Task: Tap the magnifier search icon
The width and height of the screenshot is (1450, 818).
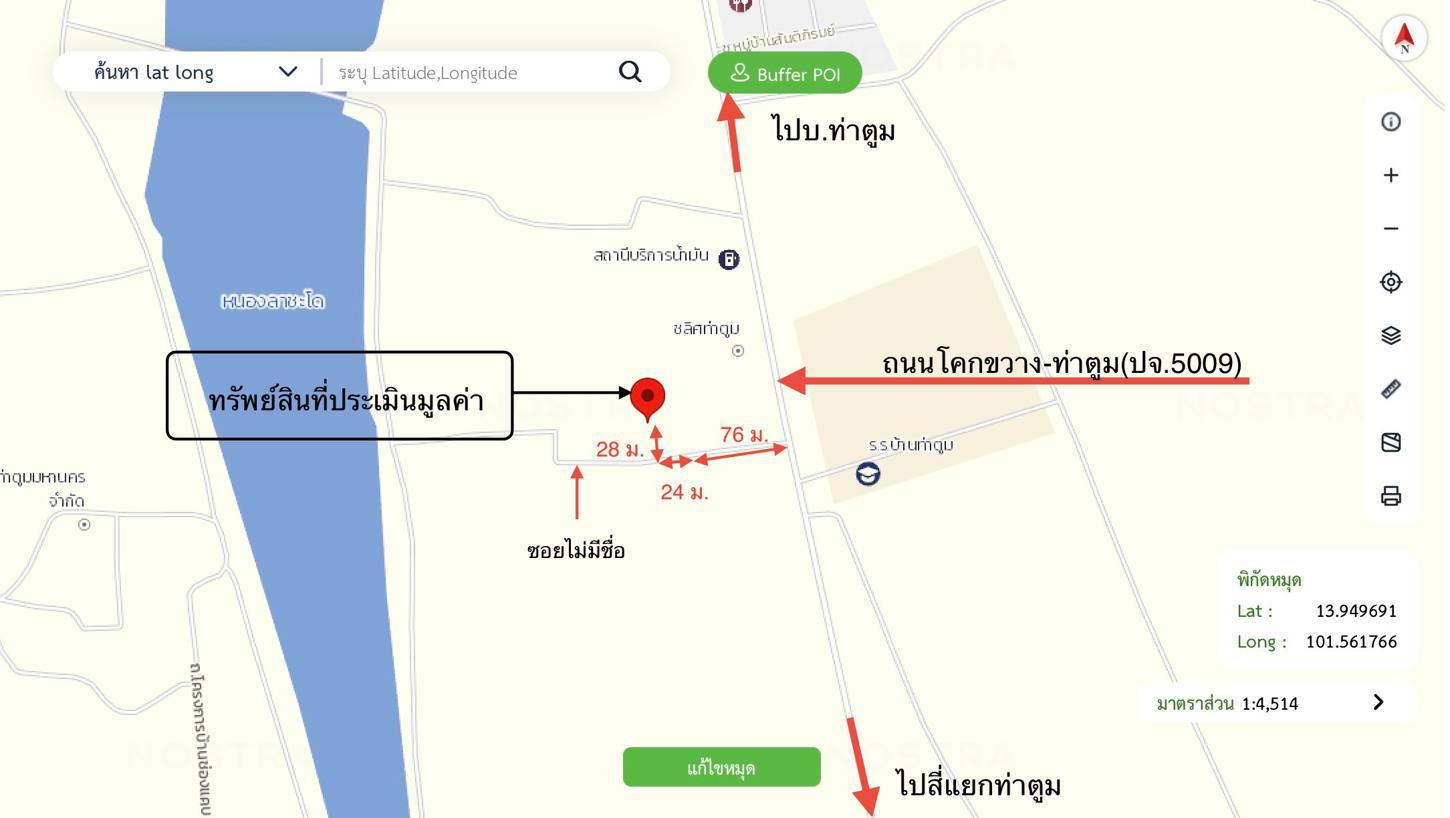Action: (630, 72)
